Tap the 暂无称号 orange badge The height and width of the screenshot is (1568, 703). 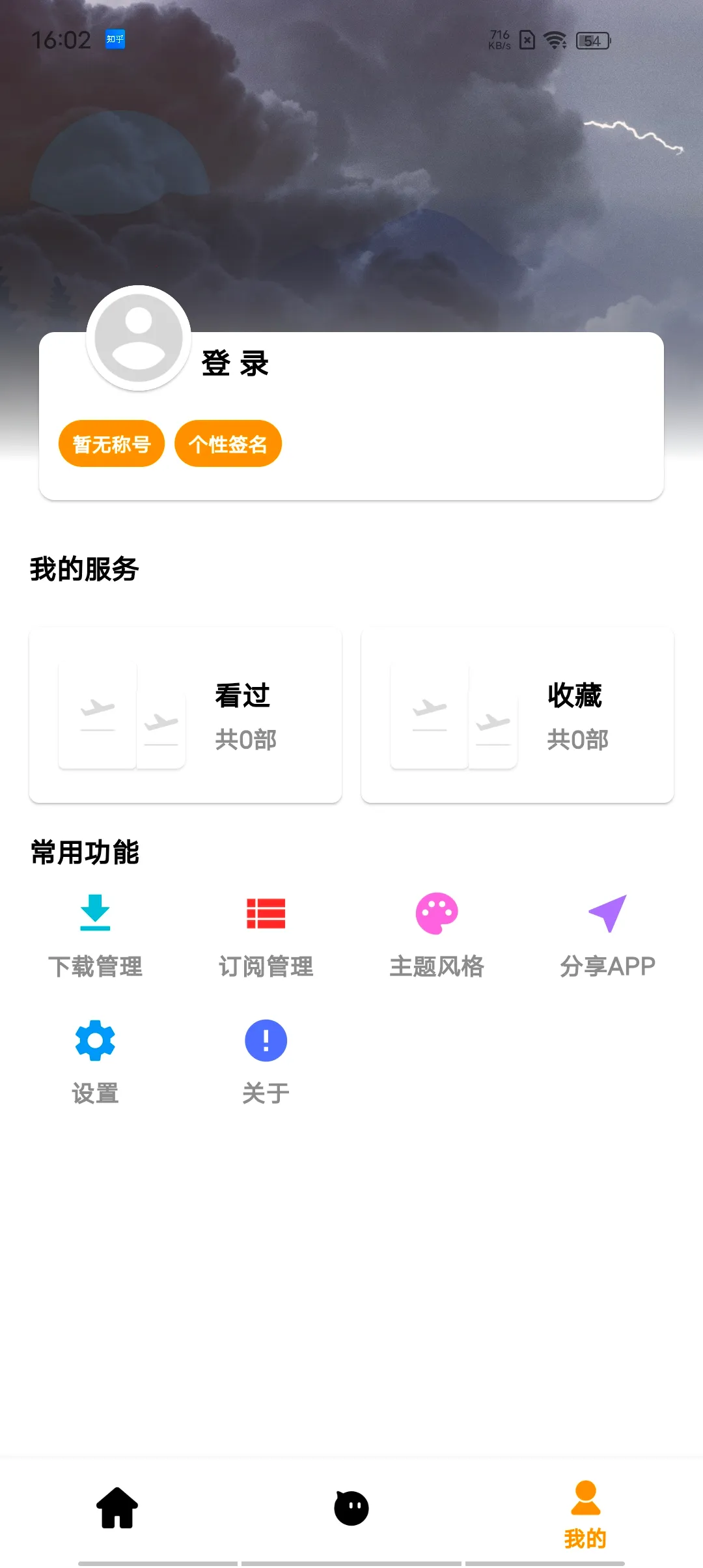click(x=111, y=443)
